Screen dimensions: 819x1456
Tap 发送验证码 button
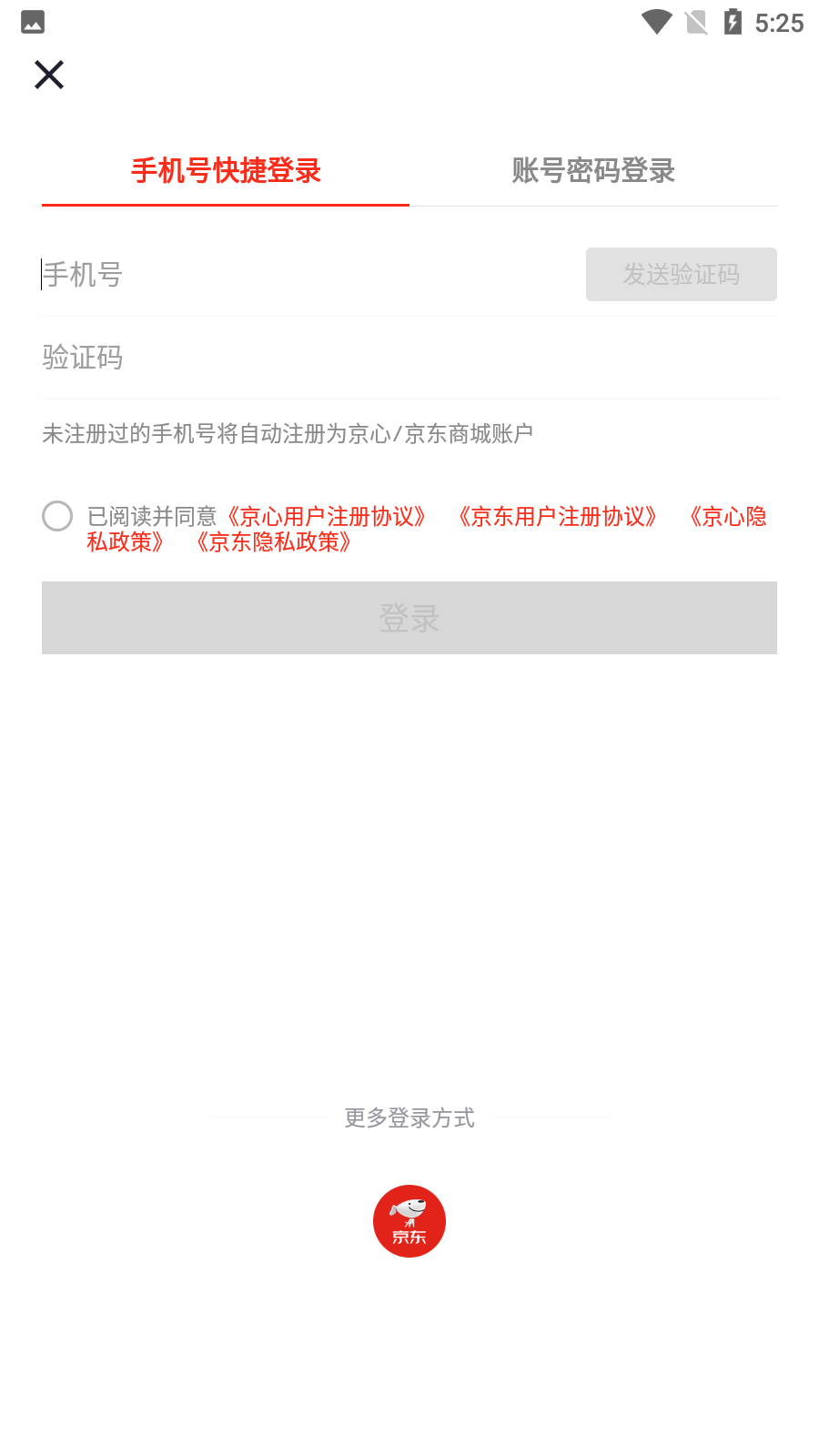pyautogui.click(x=682, y=274)
